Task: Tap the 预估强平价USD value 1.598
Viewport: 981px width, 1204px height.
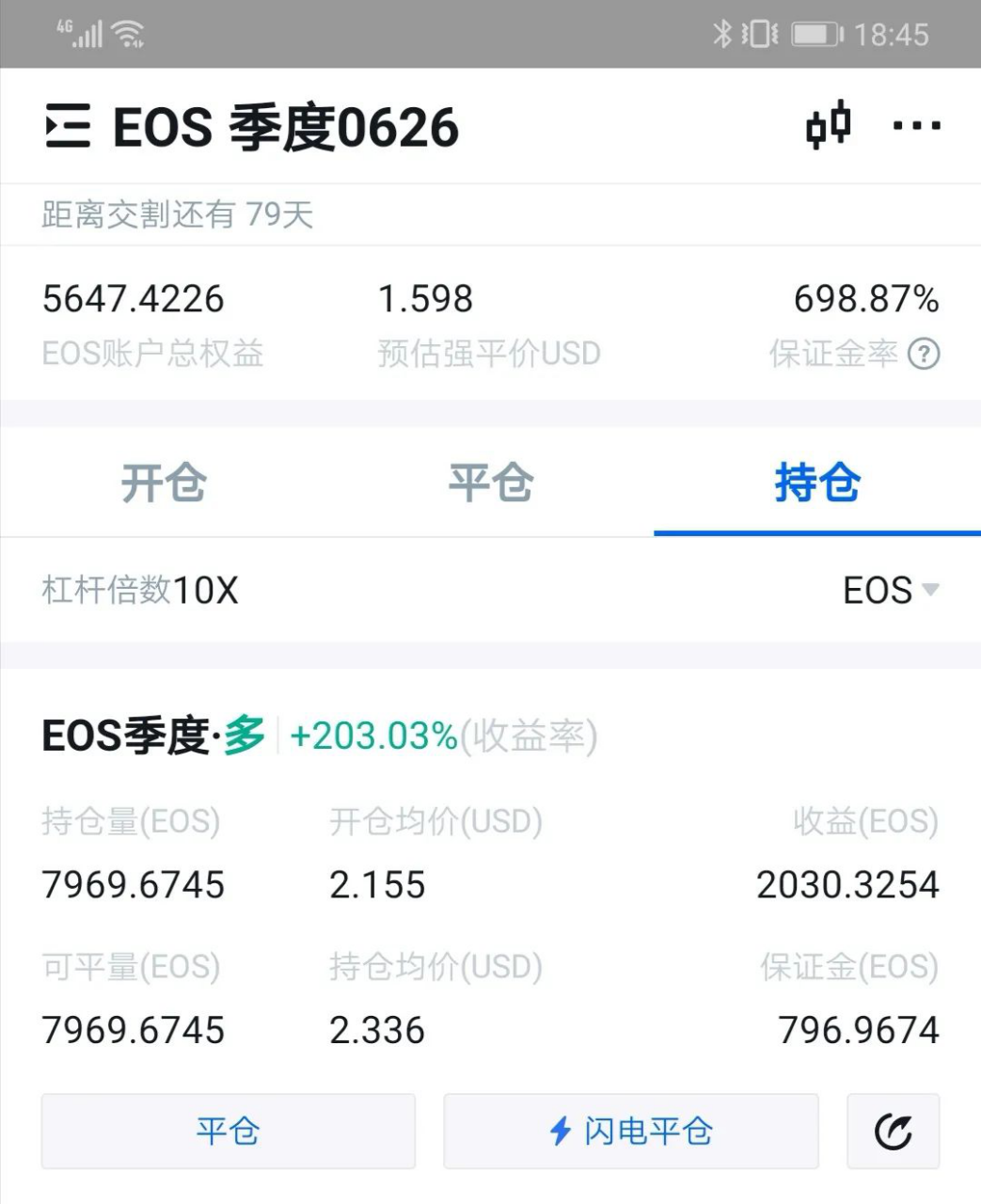Action: click(426, 299)
